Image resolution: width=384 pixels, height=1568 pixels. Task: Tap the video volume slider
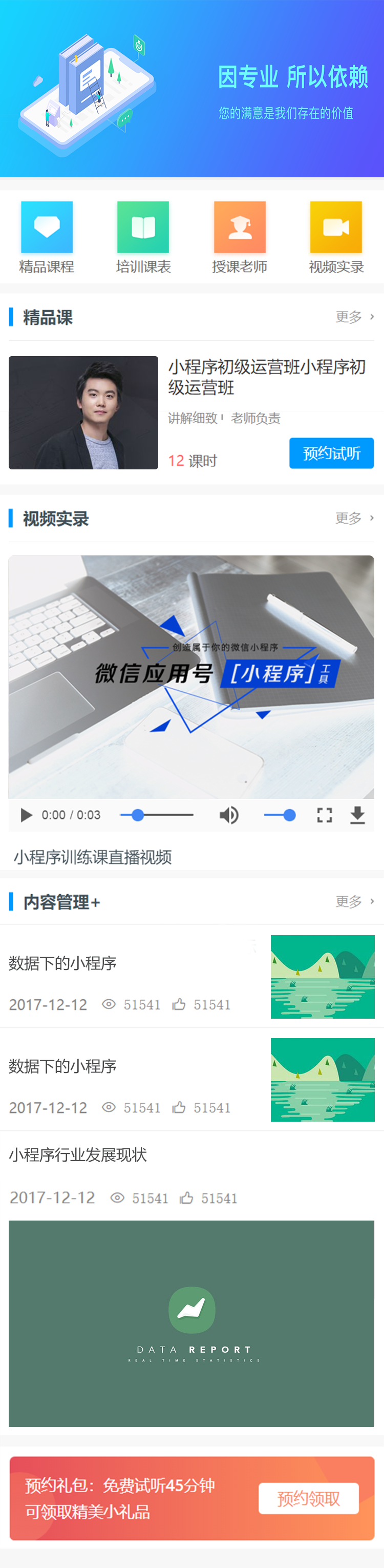pos(280,815)
